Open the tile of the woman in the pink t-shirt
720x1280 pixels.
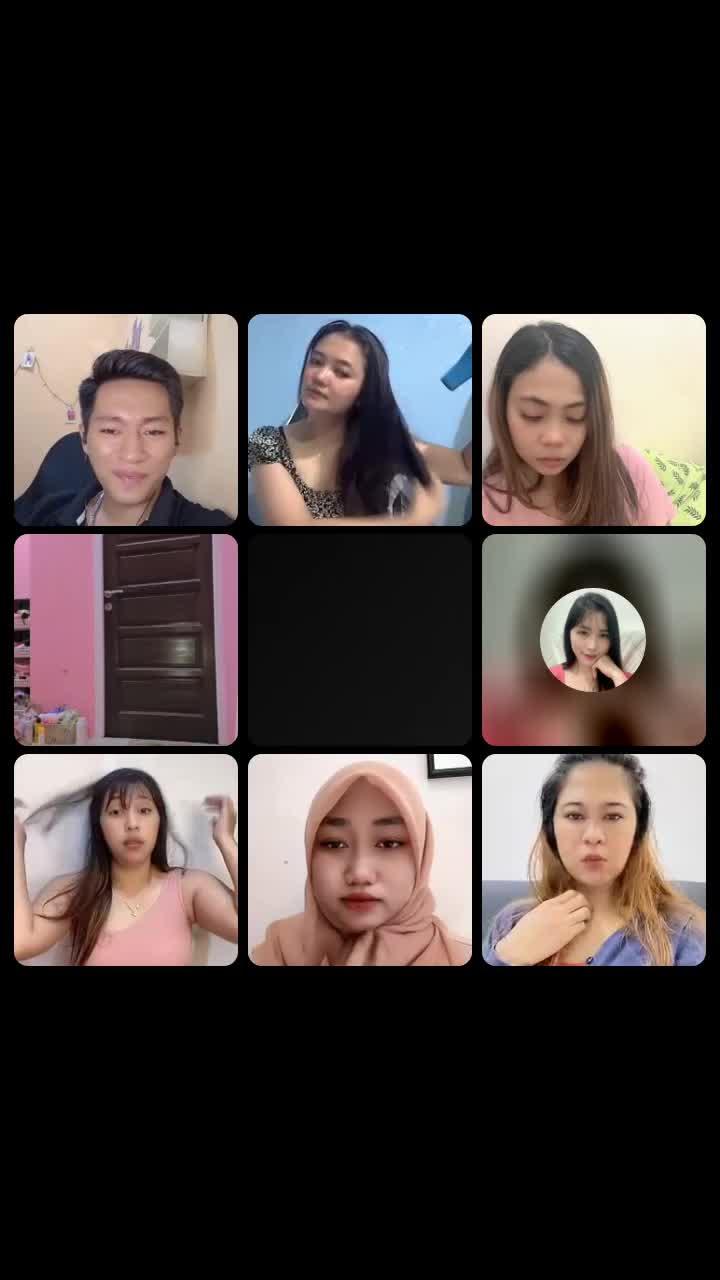(593, 420)
